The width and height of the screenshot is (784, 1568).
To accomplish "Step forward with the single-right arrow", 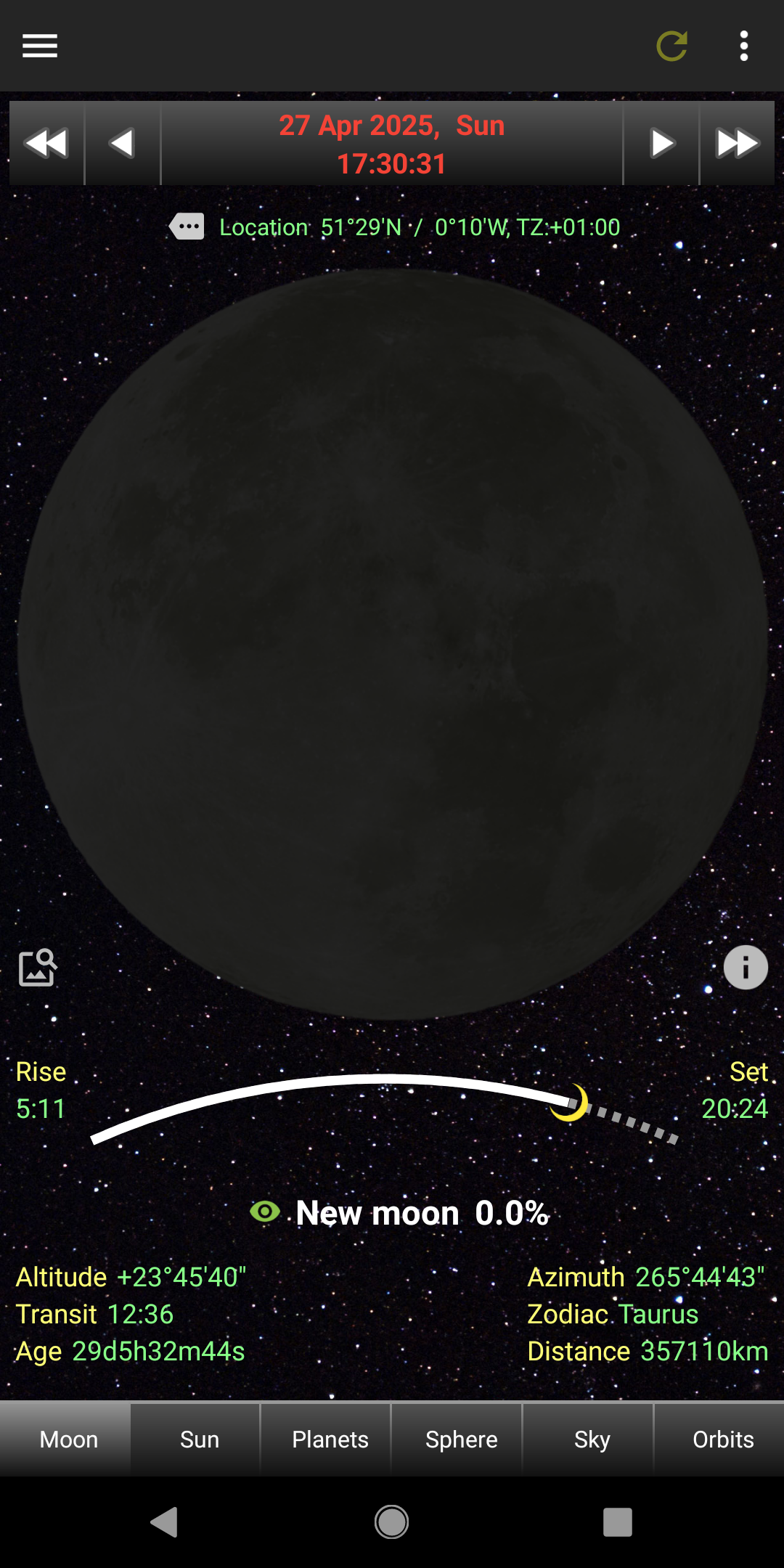I will pos(661,143).
